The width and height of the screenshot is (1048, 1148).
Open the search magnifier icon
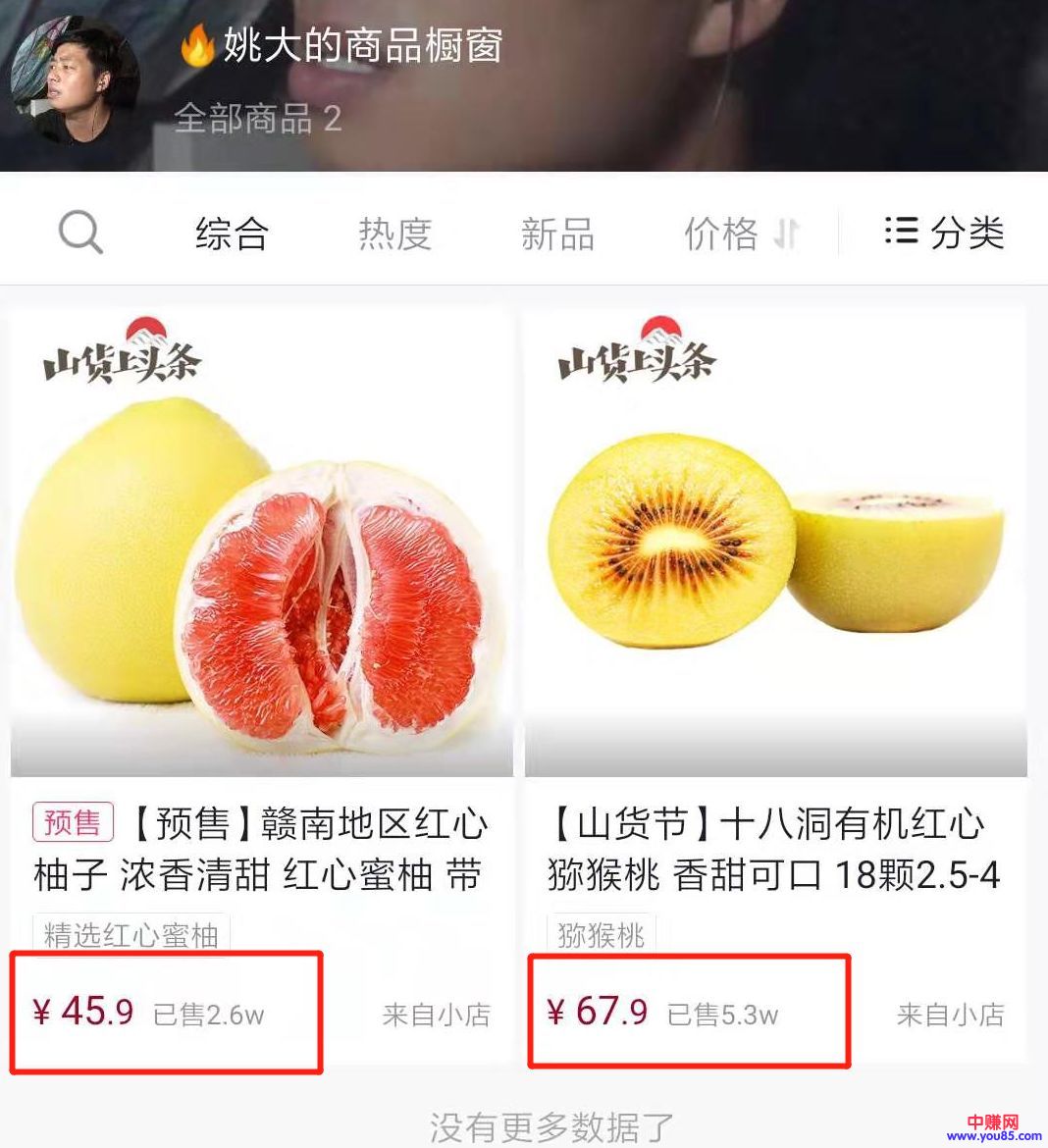pyautogui.click(x=80, y=234)
